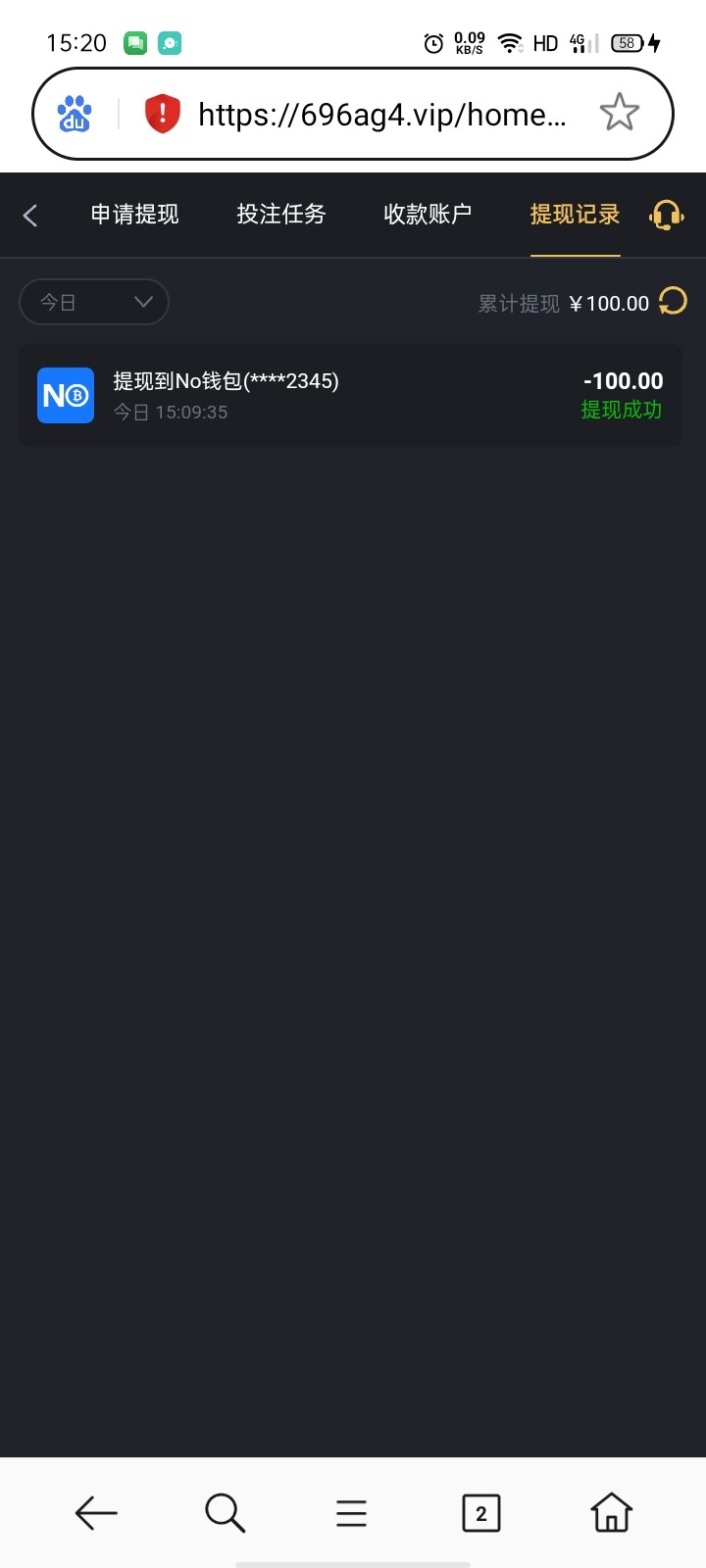706x1568 pixels.
Task: Open the 收款账户 tab
Action: pyautogui.click(x=428, y=215)
